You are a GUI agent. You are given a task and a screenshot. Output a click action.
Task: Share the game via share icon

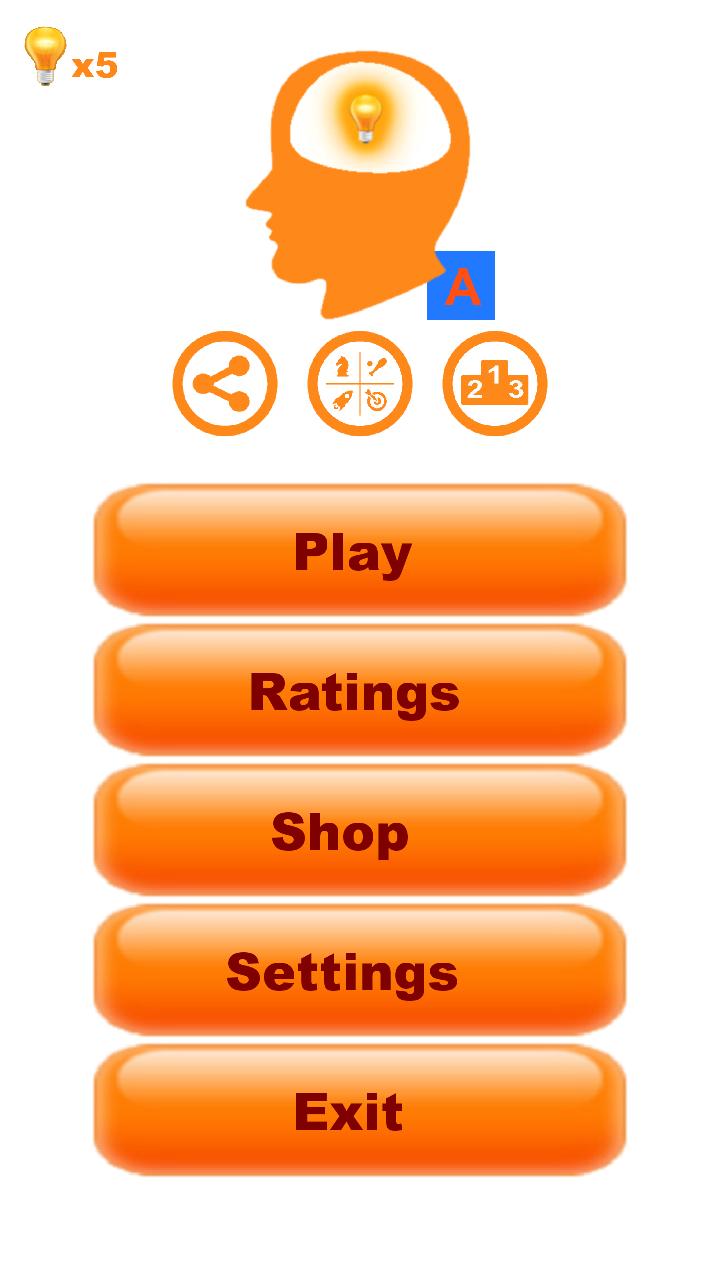(x=225, y=384)
